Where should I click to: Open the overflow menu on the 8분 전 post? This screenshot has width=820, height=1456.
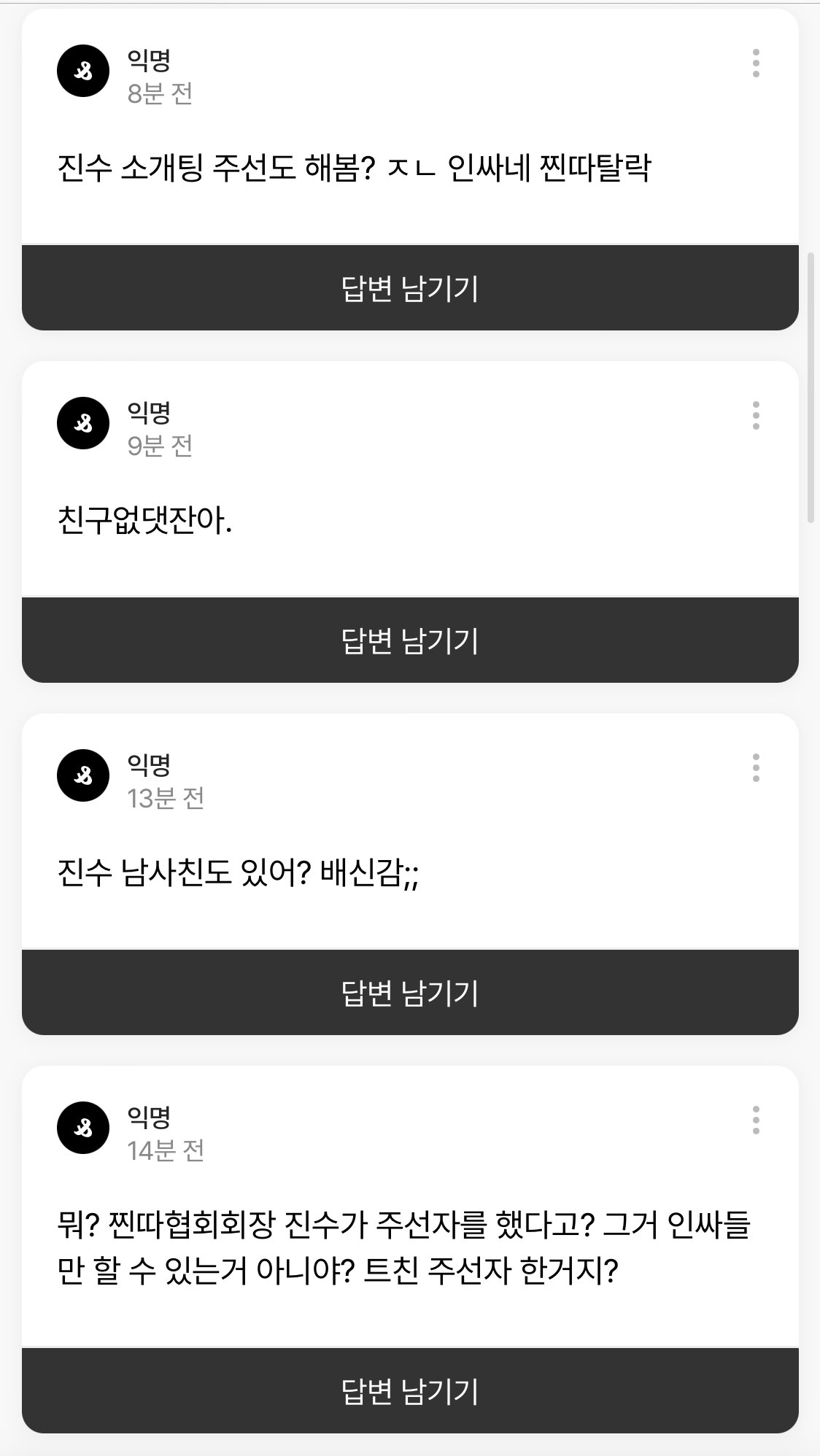tap(756, 63)
